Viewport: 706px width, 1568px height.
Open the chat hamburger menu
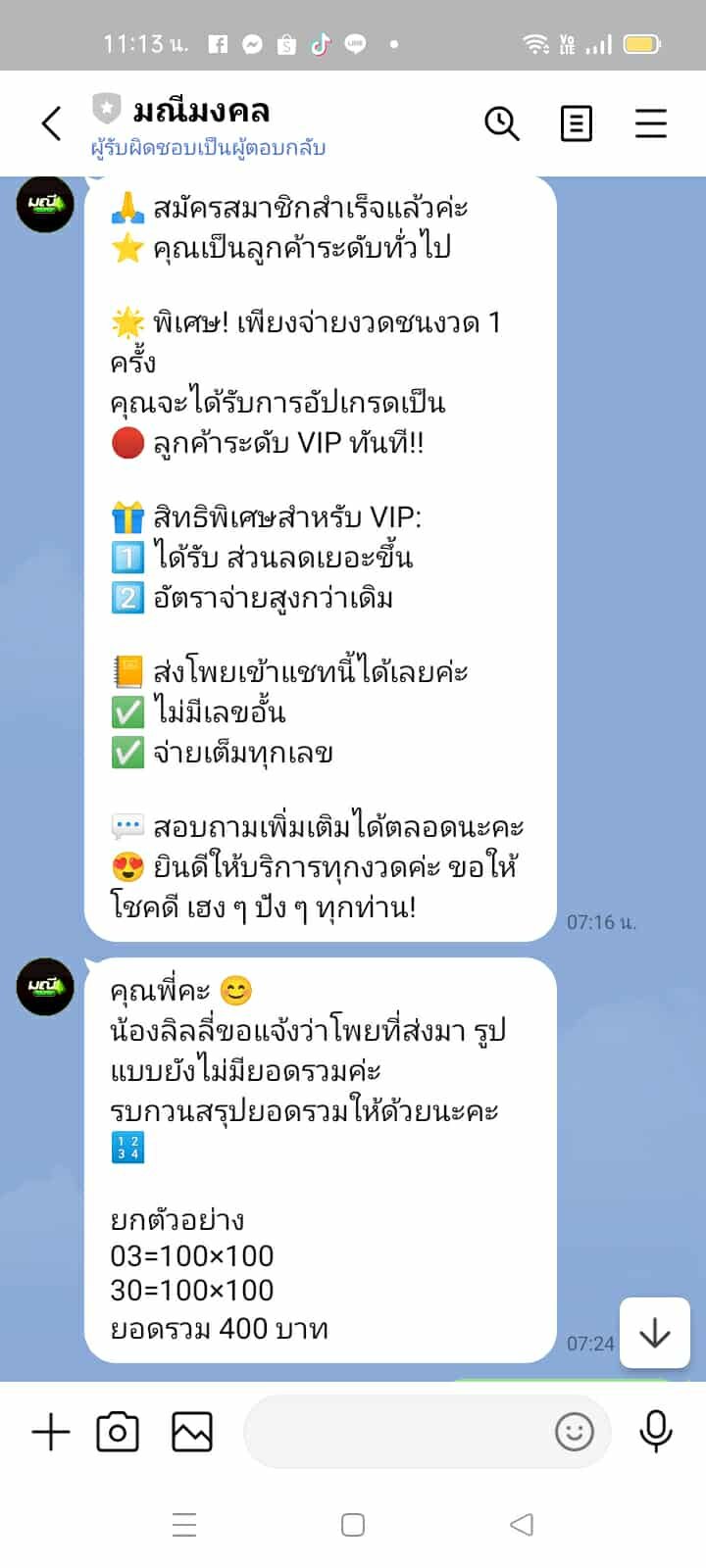tap(650, 123)
